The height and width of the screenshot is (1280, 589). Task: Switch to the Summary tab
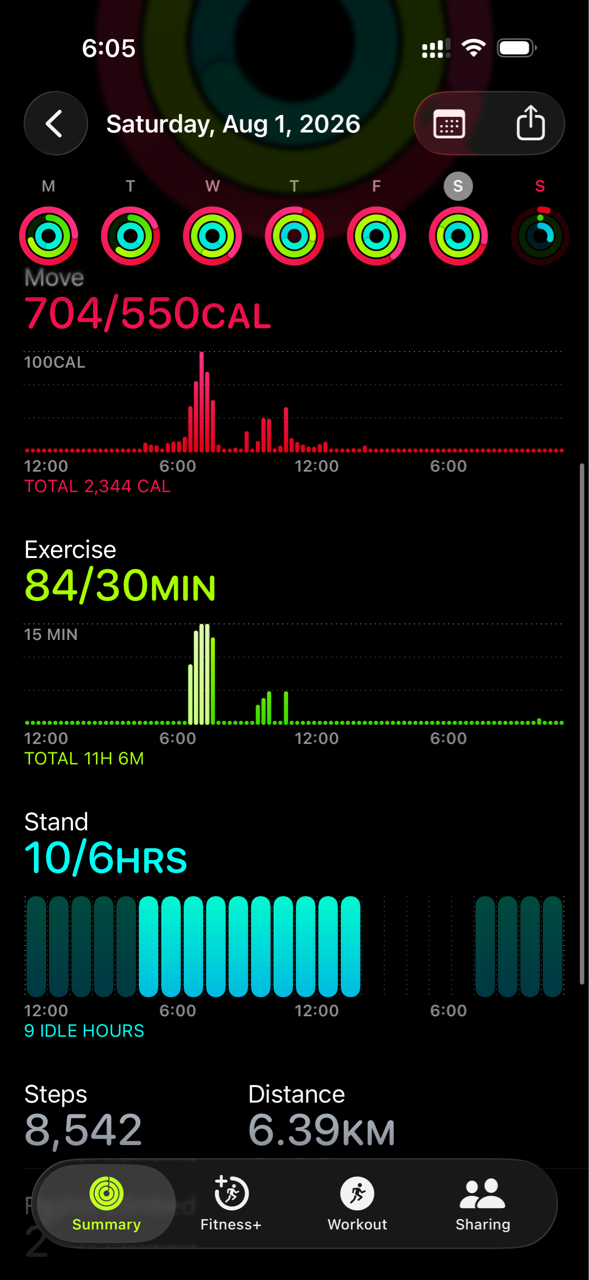point(106,1203)
